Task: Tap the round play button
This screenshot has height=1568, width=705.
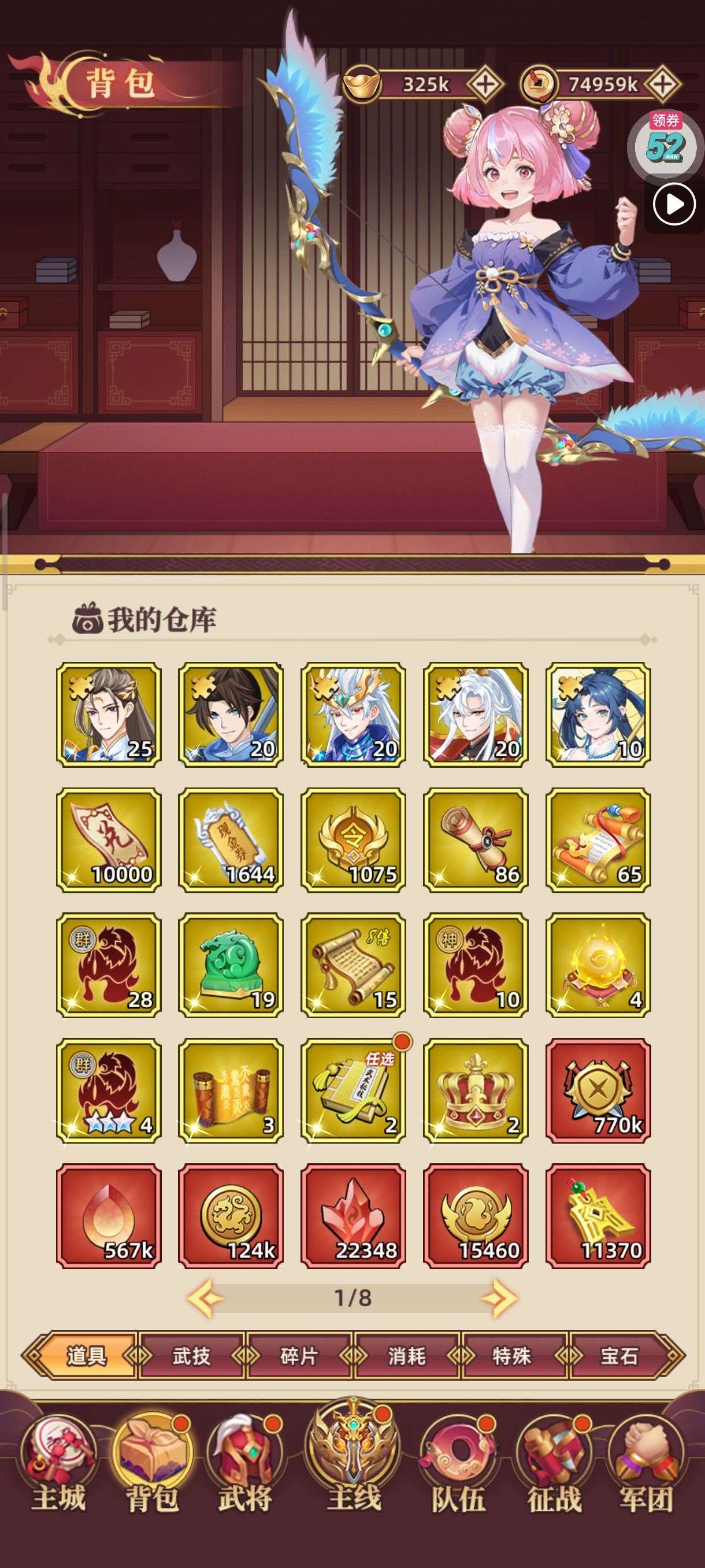Action: click(674, 205)
